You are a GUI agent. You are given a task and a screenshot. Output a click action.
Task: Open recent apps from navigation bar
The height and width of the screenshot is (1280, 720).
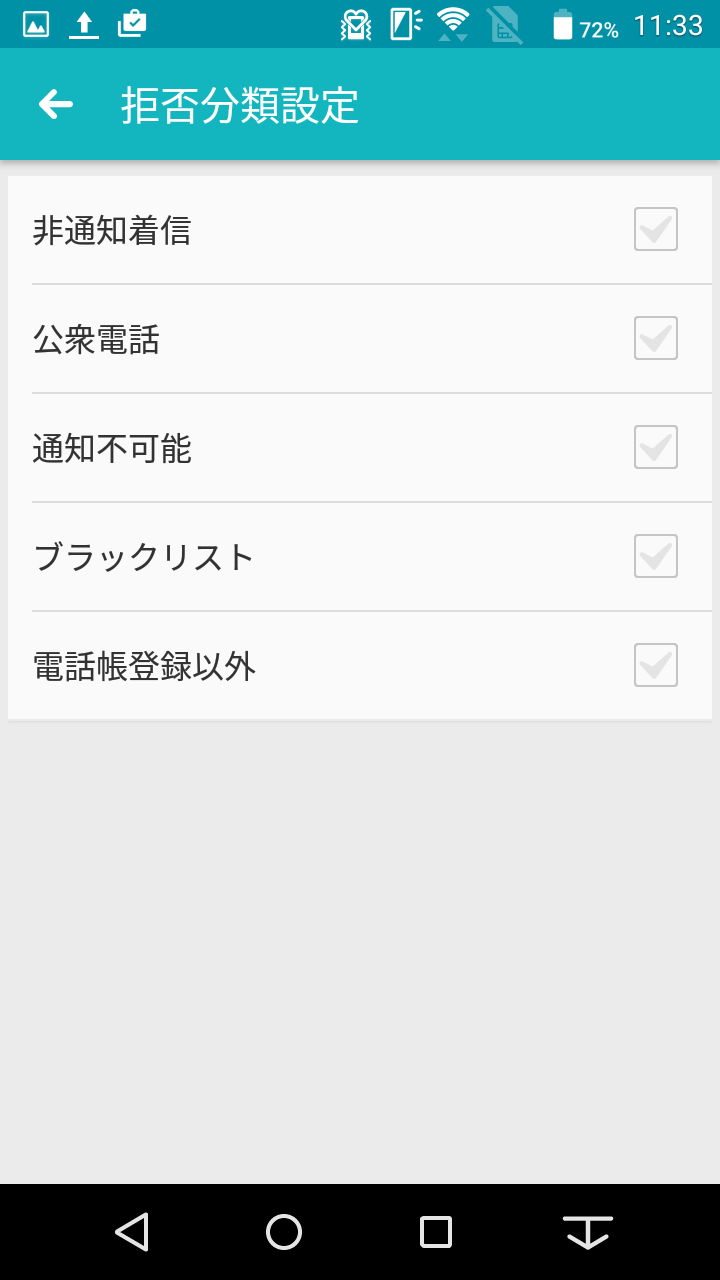pyautogui.click(x=436, y=1232)
